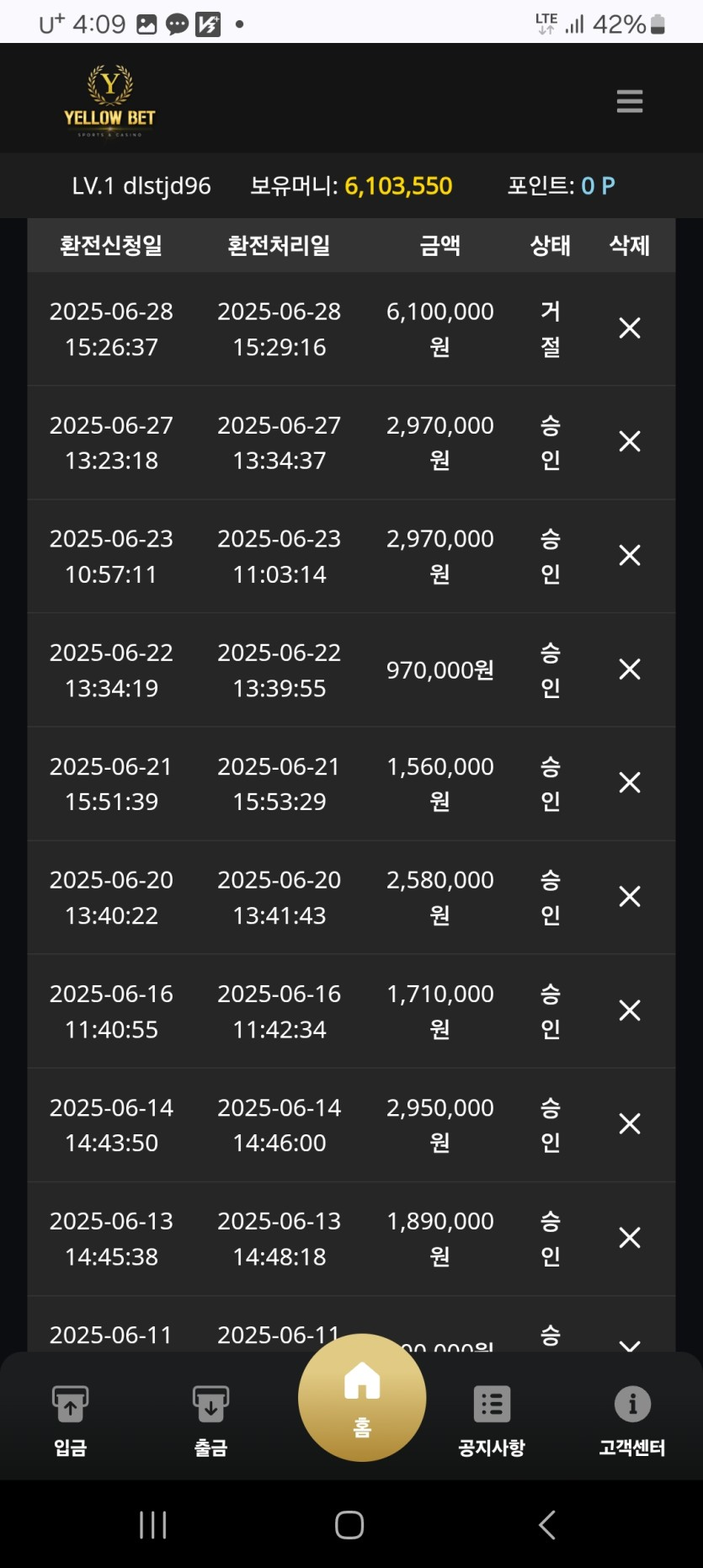The height and width of the screenshot is (1568, 703).
Task: Open the hamburger menu
Action: pyautogui.click(x=629, y=101)
